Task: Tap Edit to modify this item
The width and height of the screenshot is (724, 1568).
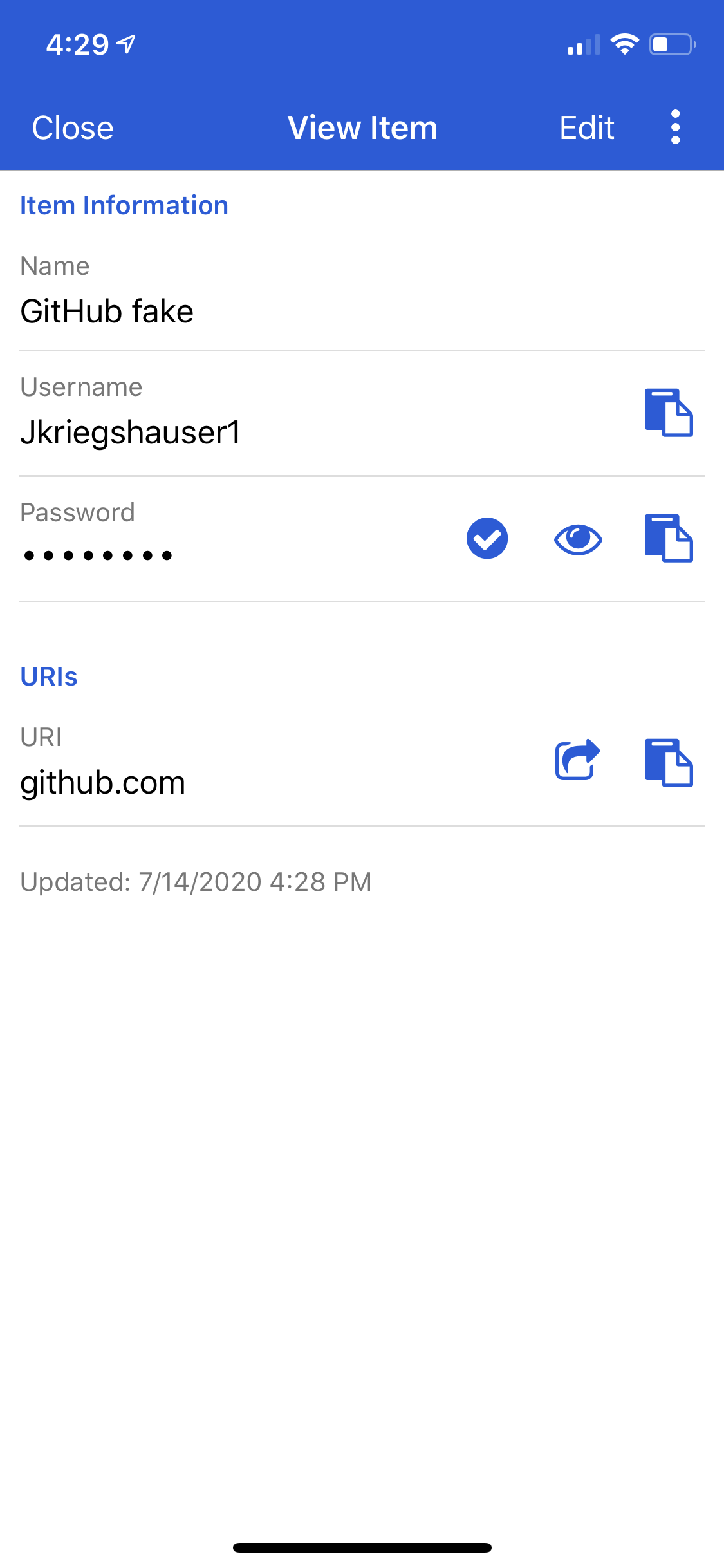Action: pos(586,127)
